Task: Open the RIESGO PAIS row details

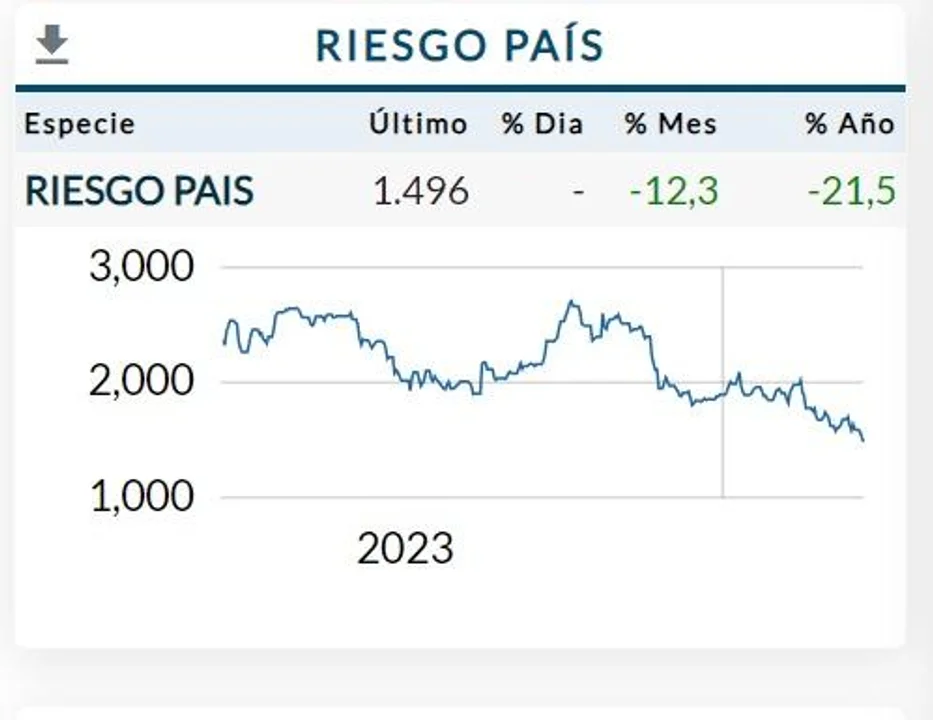Action: click(139, 190)
